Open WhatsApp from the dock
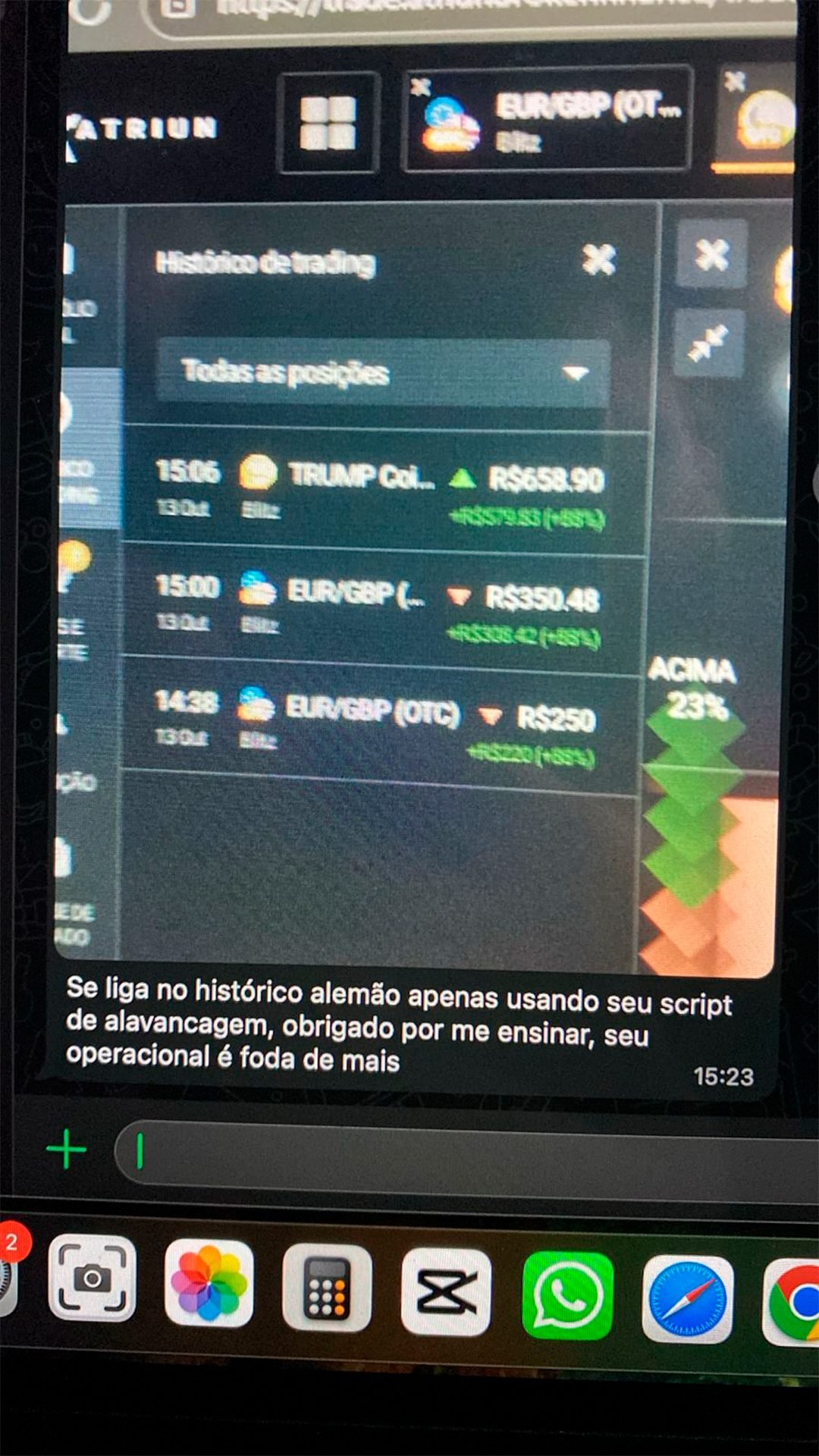This screenshot has width=819, height=1456. [567, 1295]
